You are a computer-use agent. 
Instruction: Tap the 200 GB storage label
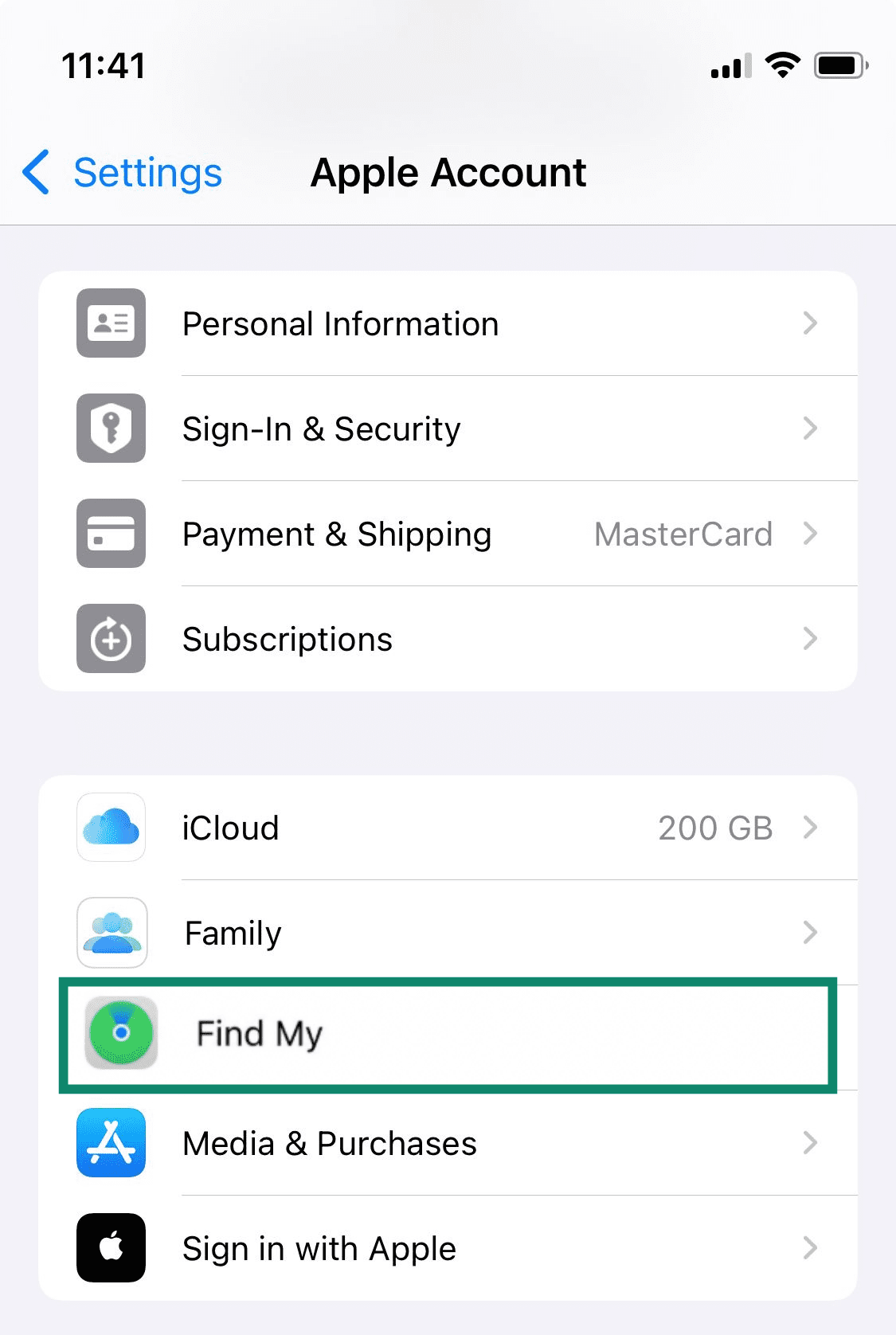tap(715, 828)
